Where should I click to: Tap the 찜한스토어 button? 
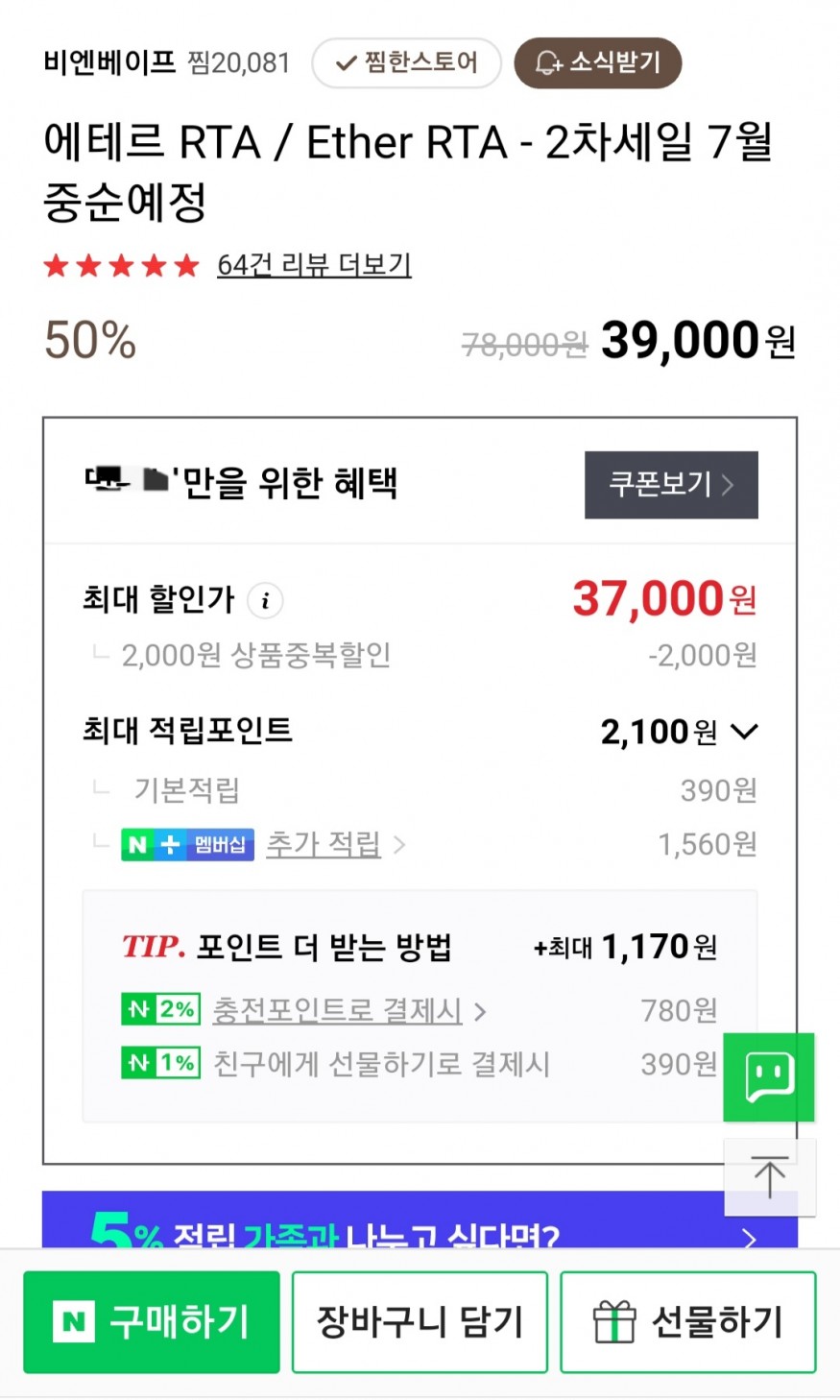coord(406,63)
